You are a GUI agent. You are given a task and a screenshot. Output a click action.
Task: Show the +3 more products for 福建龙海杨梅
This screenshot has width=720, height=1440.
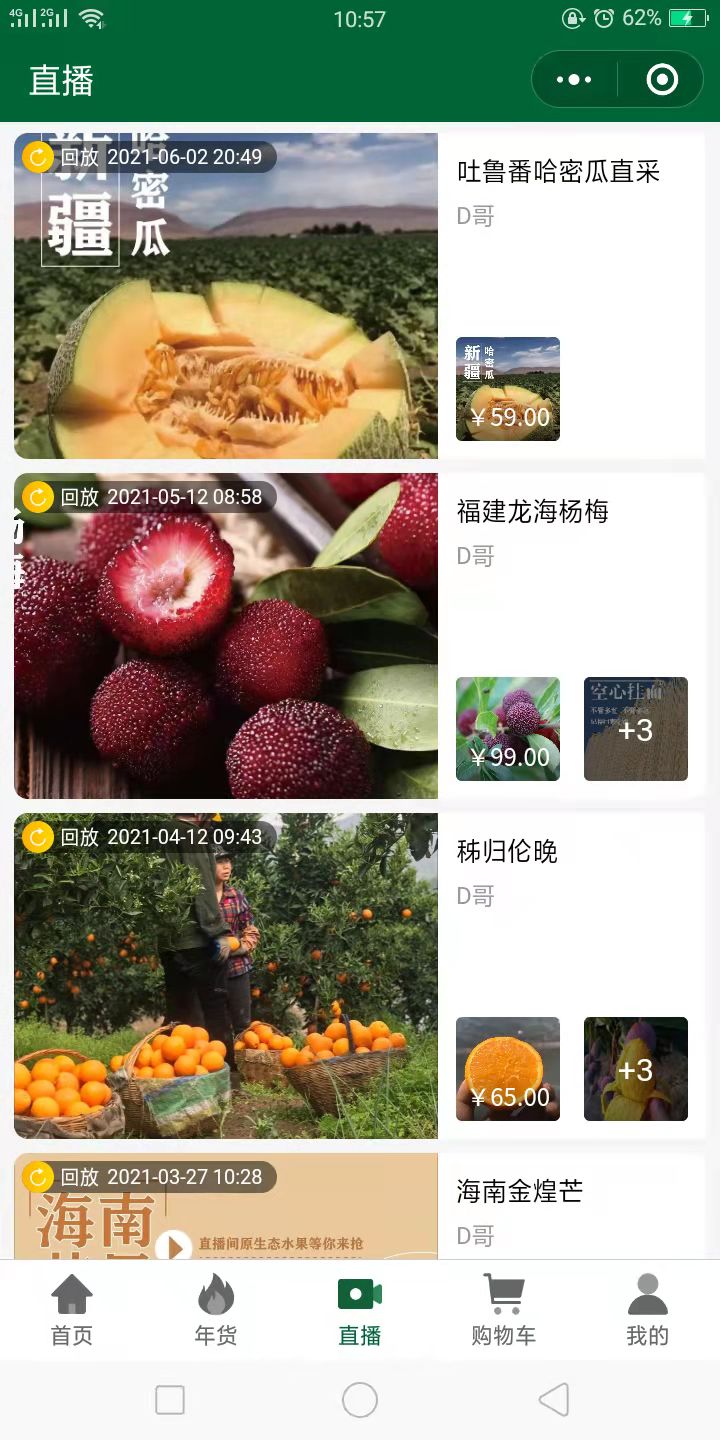[x=636, y=729]
